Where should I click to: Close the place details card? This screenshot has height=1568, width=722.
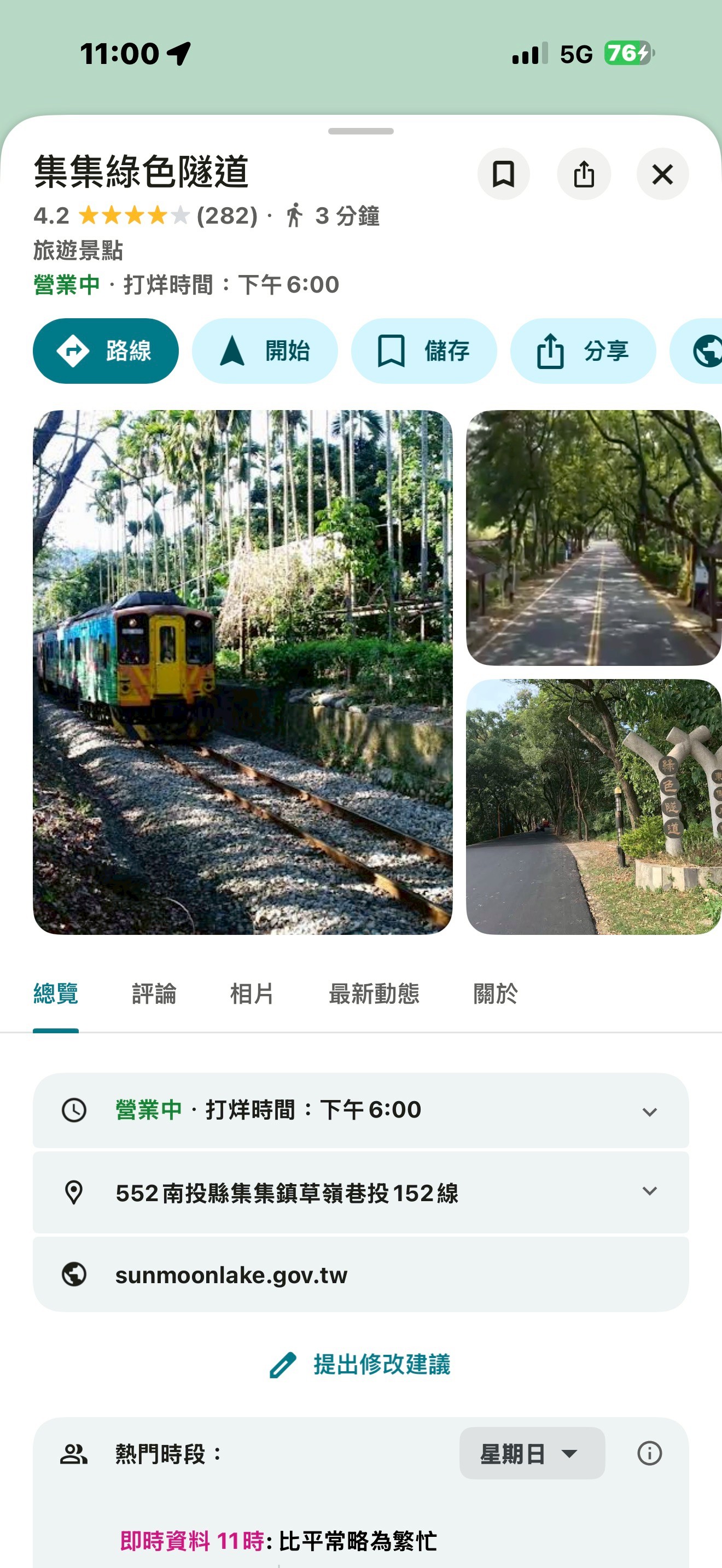click(662, 174)
